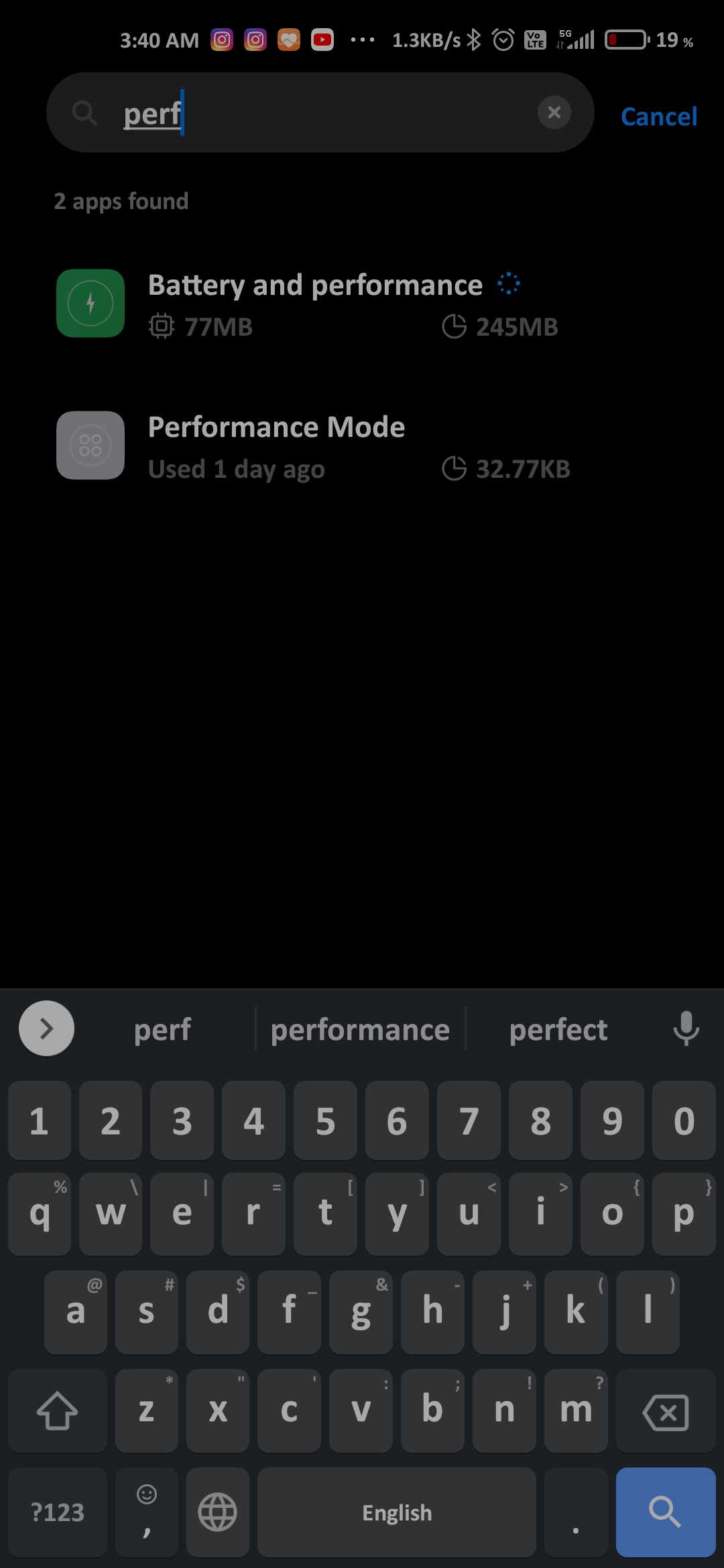The image size is (724, 1568).
Task: Cancel the app search
Action: pos(659,117)
